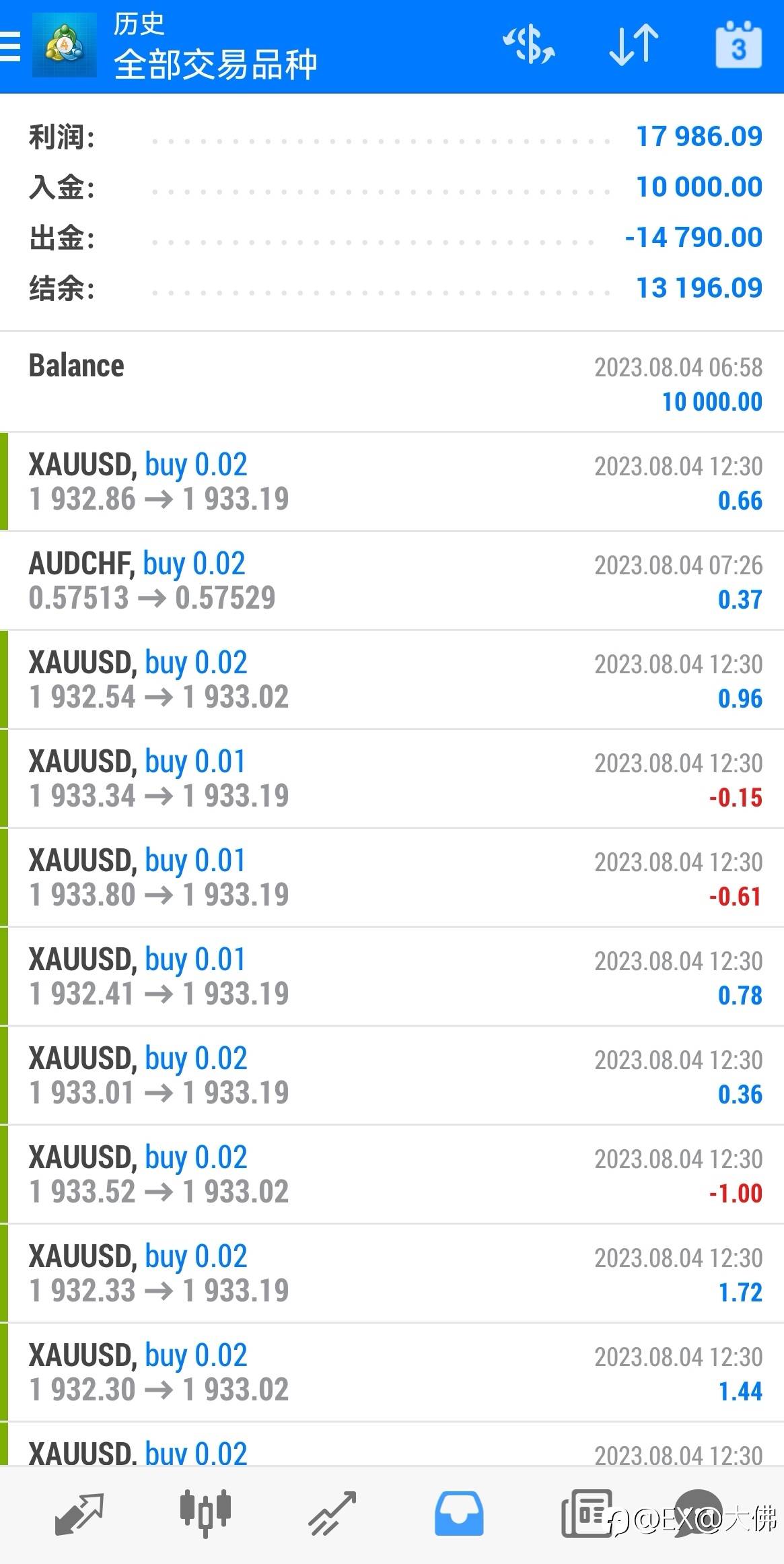
Task: Switch to the Chart tab
Action: [205, 1514]
